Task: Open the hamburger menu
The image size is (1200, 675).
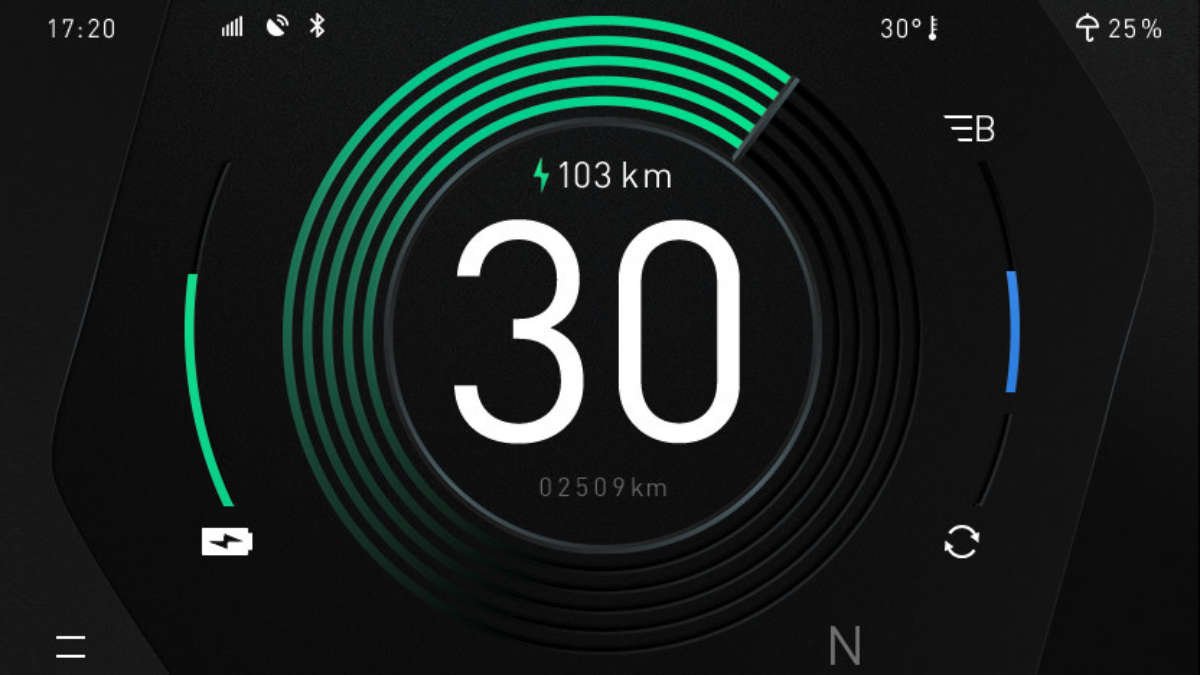Action: (71, 646)
